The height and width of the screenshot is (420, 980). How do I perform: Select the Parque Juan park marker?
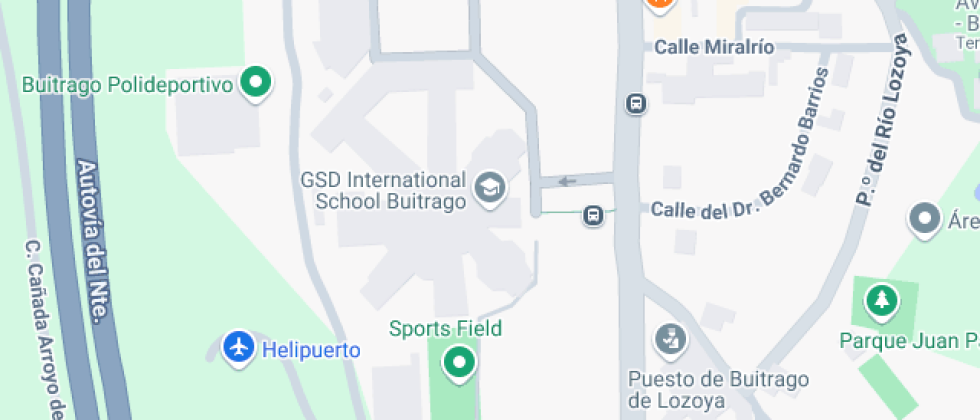[x=880, y=299]
